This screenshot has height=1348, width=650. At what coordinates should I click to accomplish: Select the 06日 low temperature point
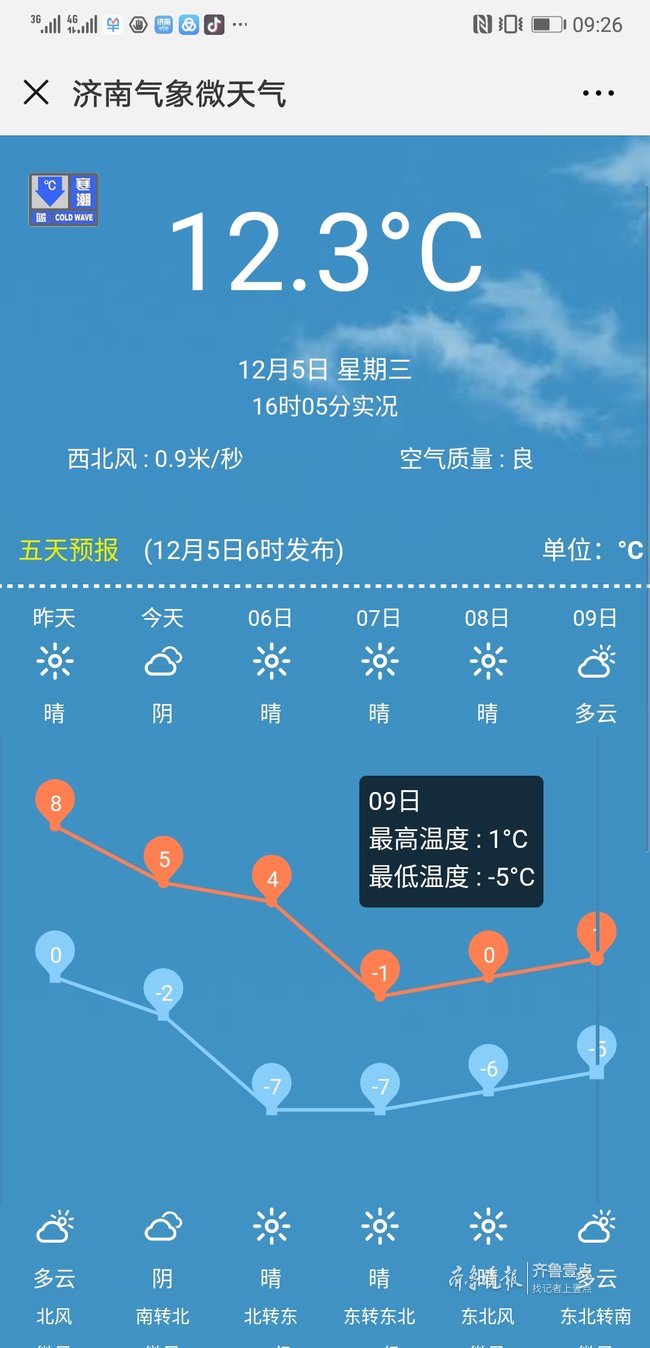(x=272, y=1108)
